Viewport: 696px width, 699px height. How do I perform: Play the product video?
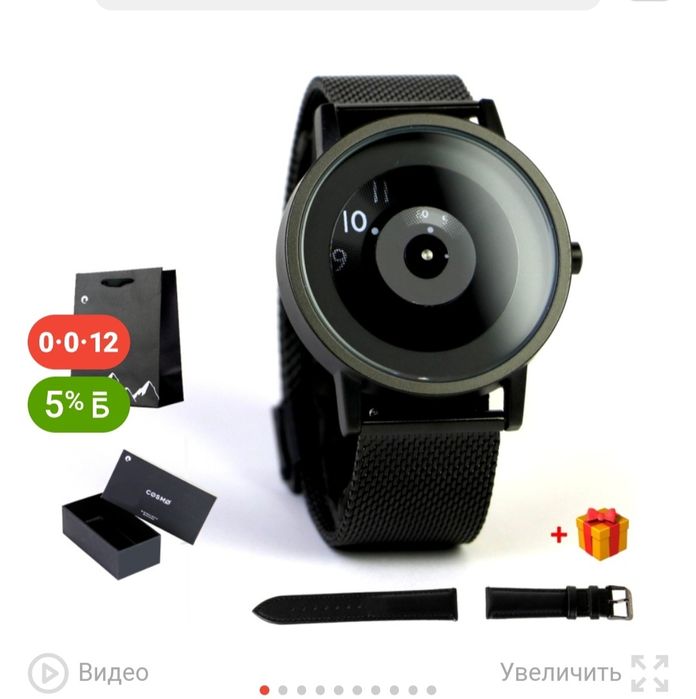(88, 673)
